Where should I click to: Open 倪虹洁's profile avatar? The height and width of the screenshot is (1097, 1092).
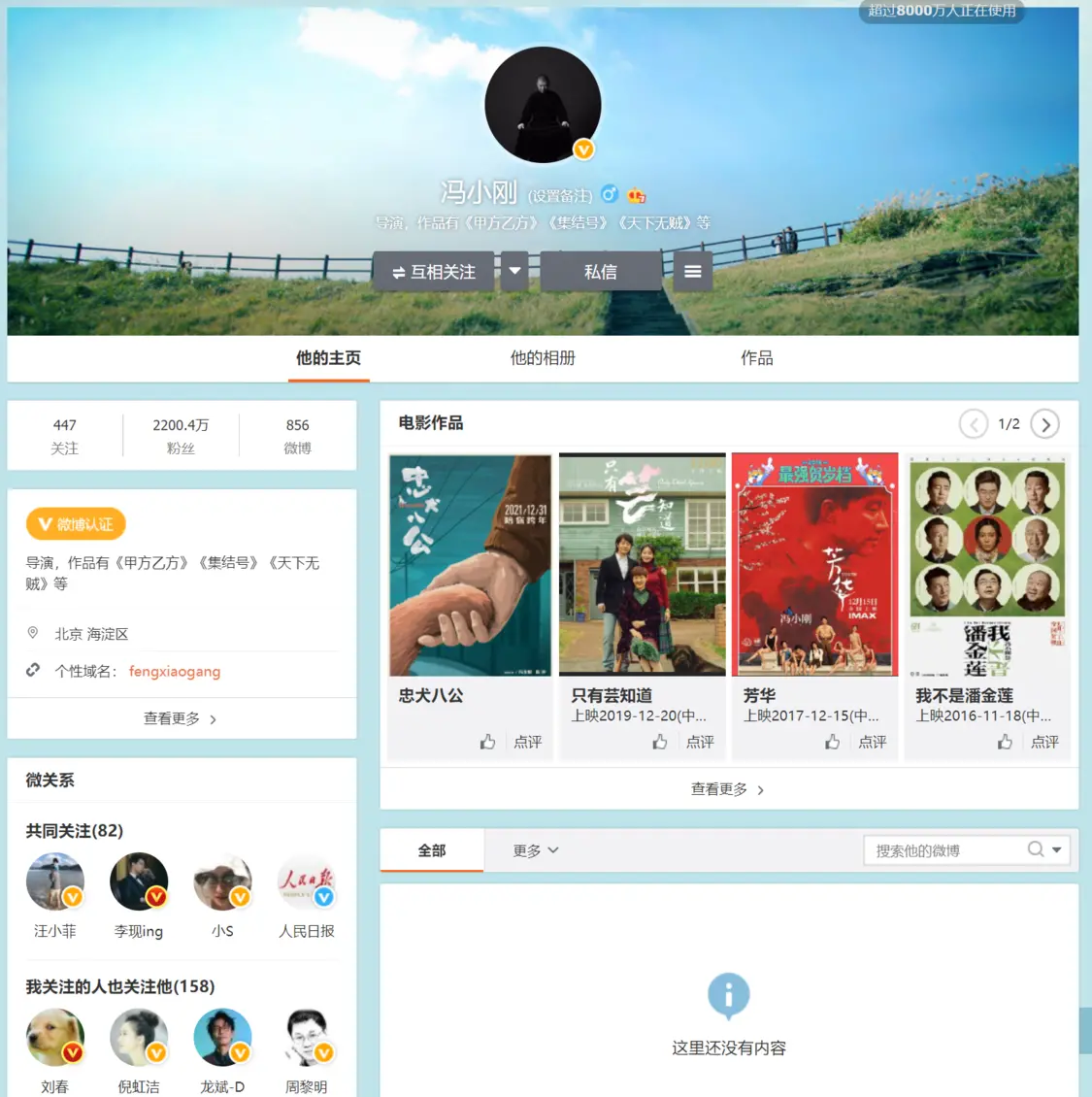(139, 1037)
